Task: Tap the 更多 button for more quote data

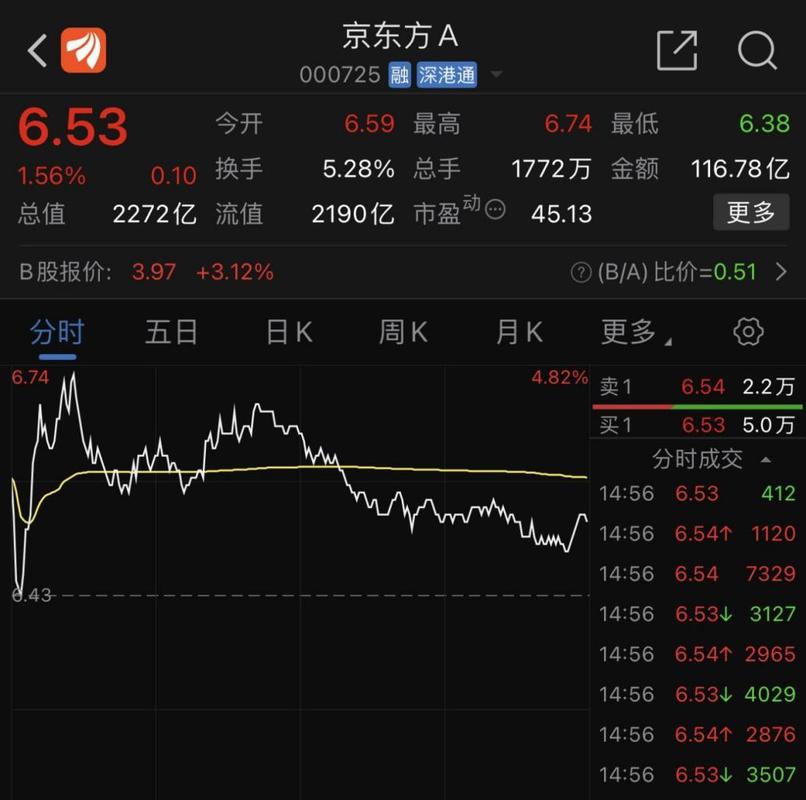Action: (x=750, y=212)
